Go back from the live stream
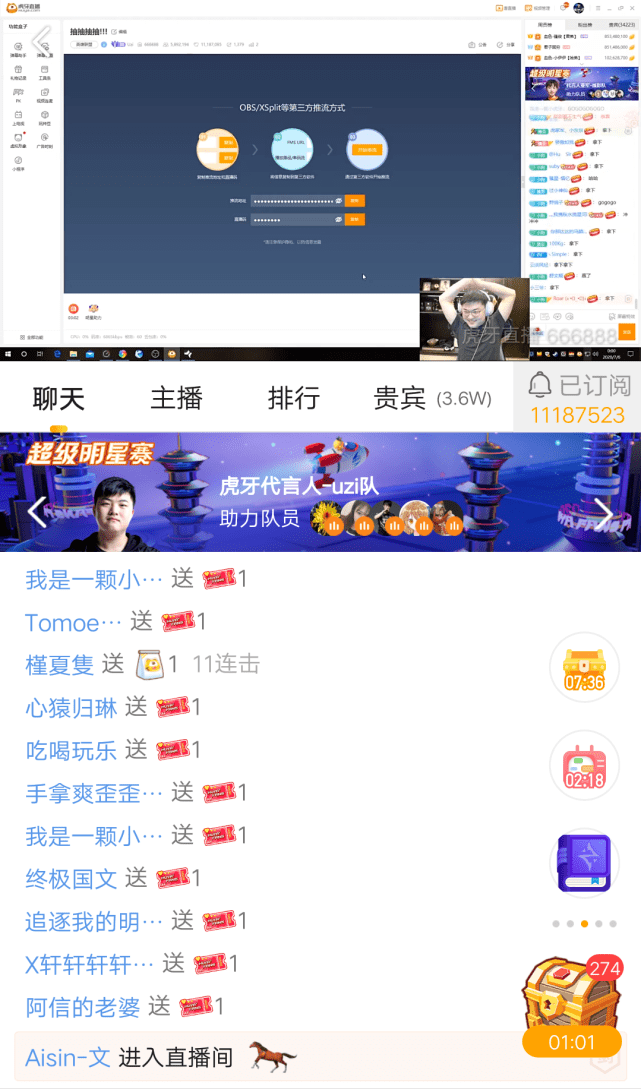Screen dimensions: 641x1089 [x=41, y=41]
